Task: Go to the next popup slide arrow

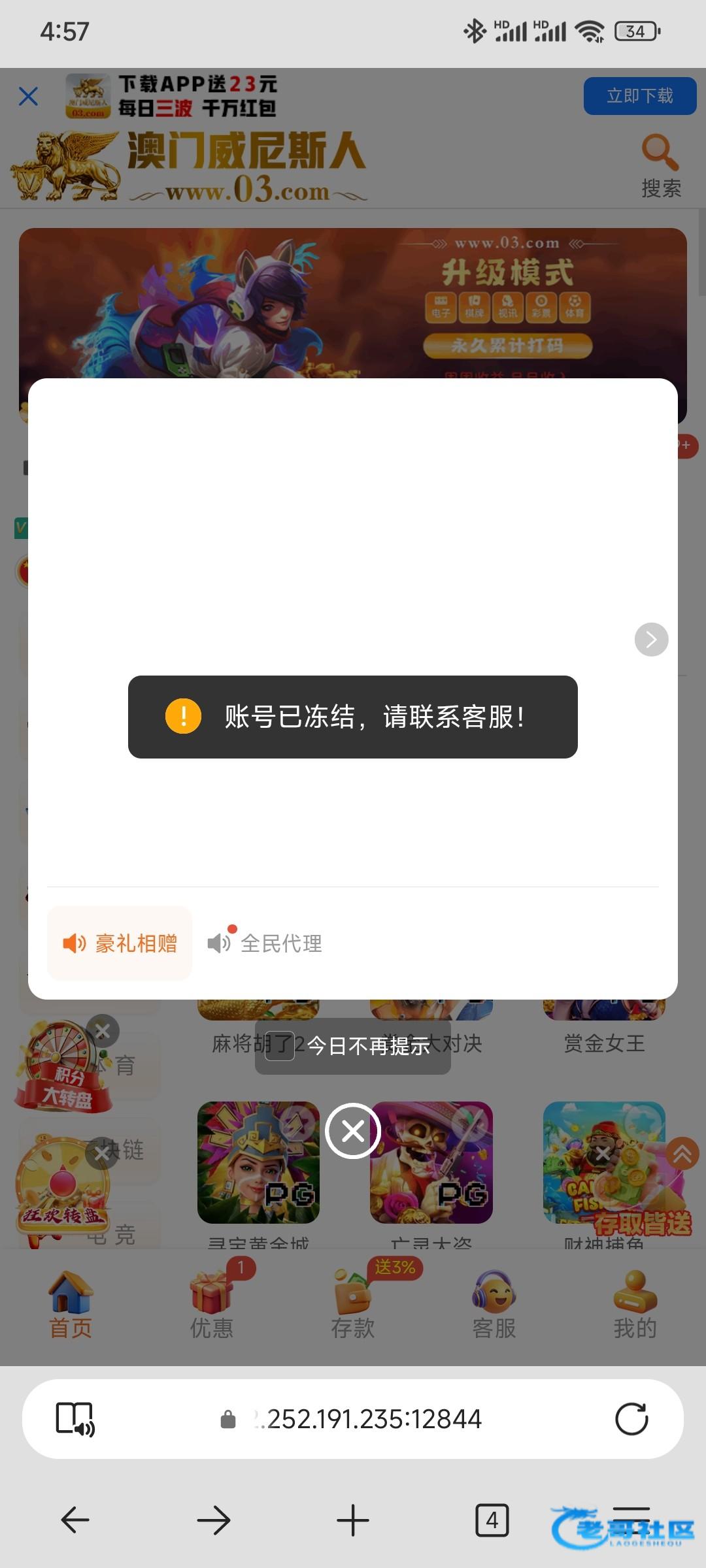Action: (651, 640)
